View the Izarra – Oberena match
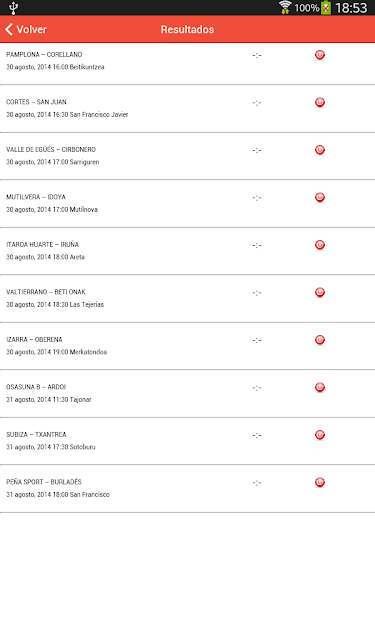 click(187, 346)
